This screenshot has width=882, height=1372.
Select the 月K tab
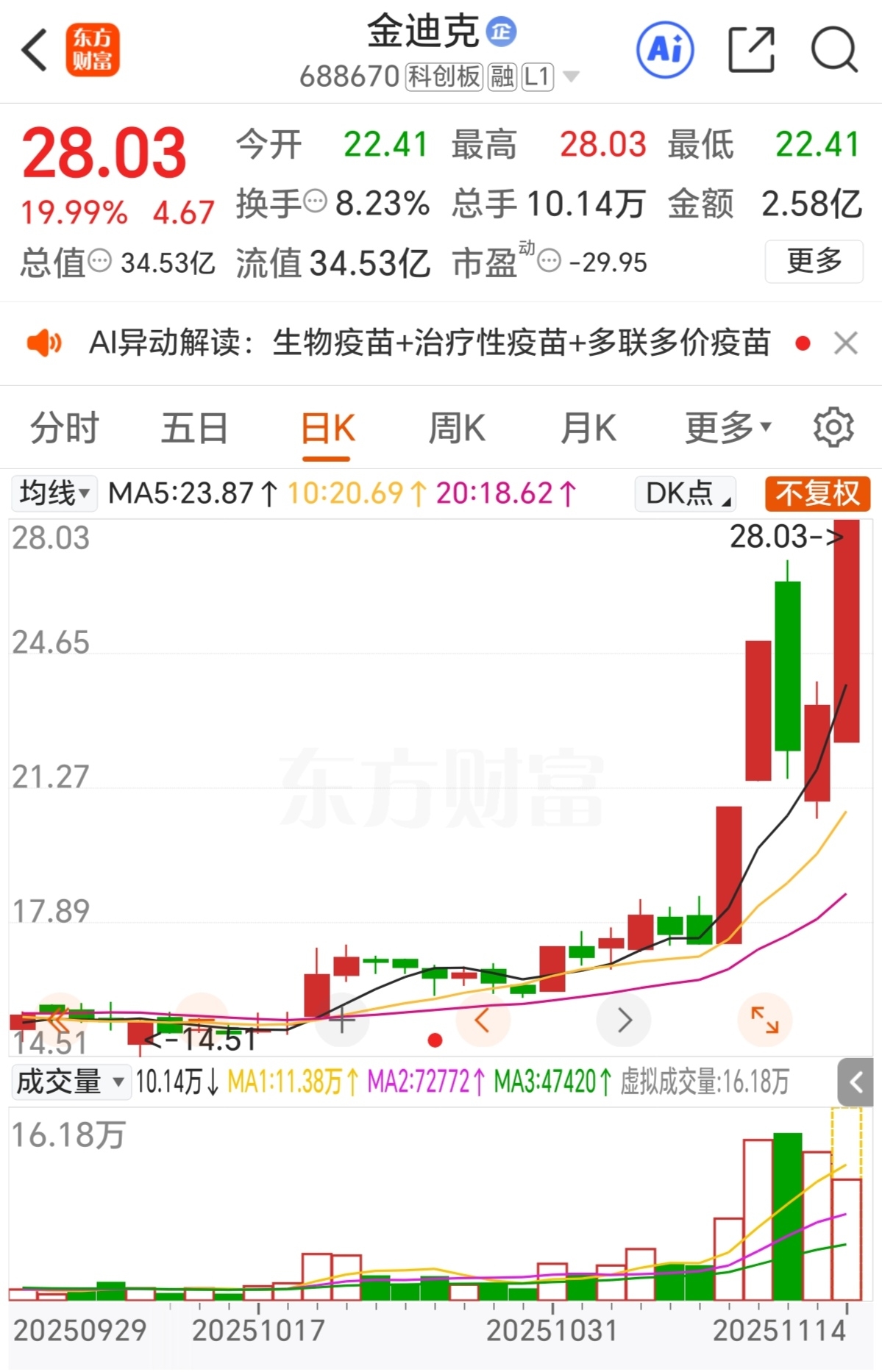[588, 428]
